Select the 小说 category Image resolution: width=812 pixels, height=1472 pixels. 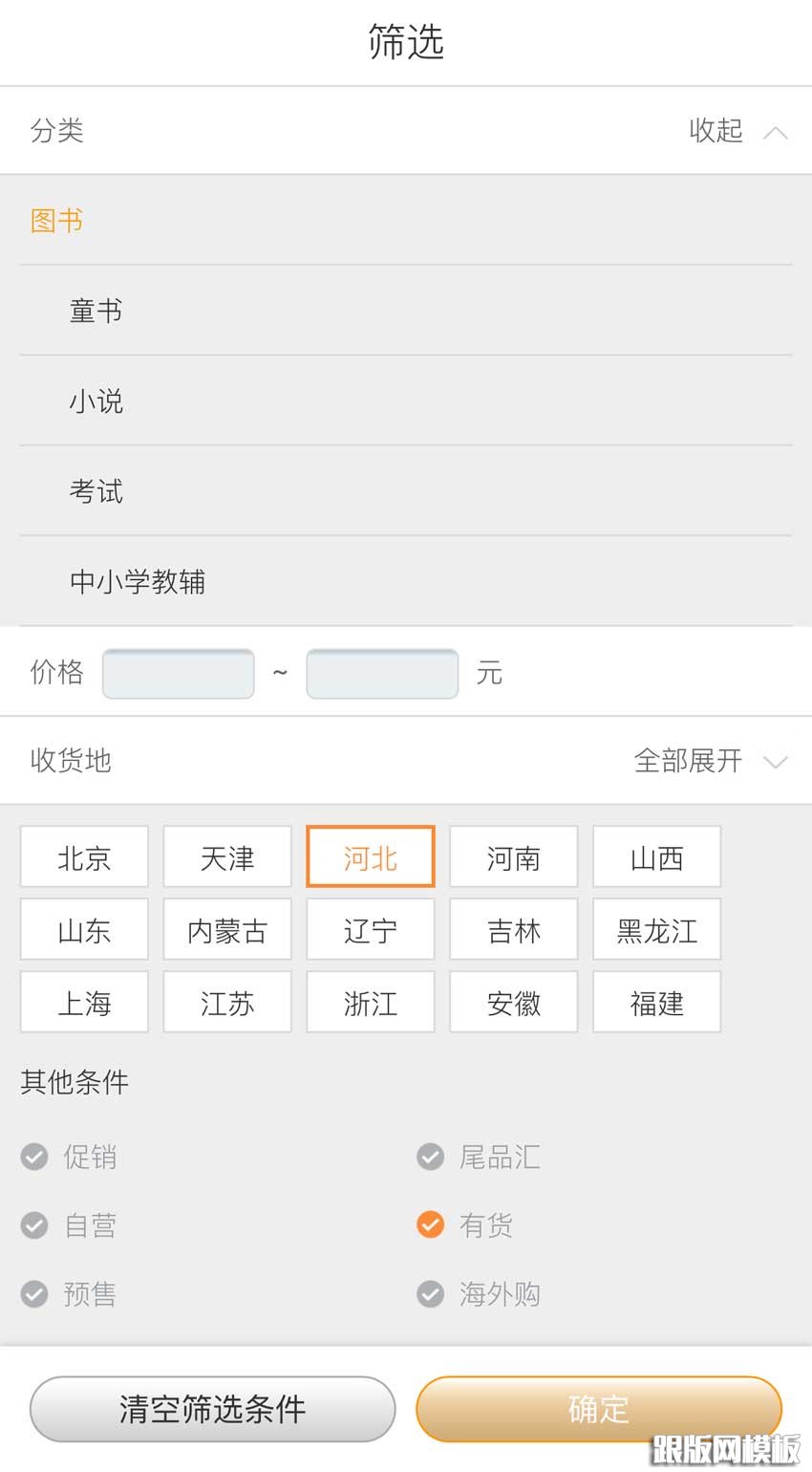click(x=406, y=400)
